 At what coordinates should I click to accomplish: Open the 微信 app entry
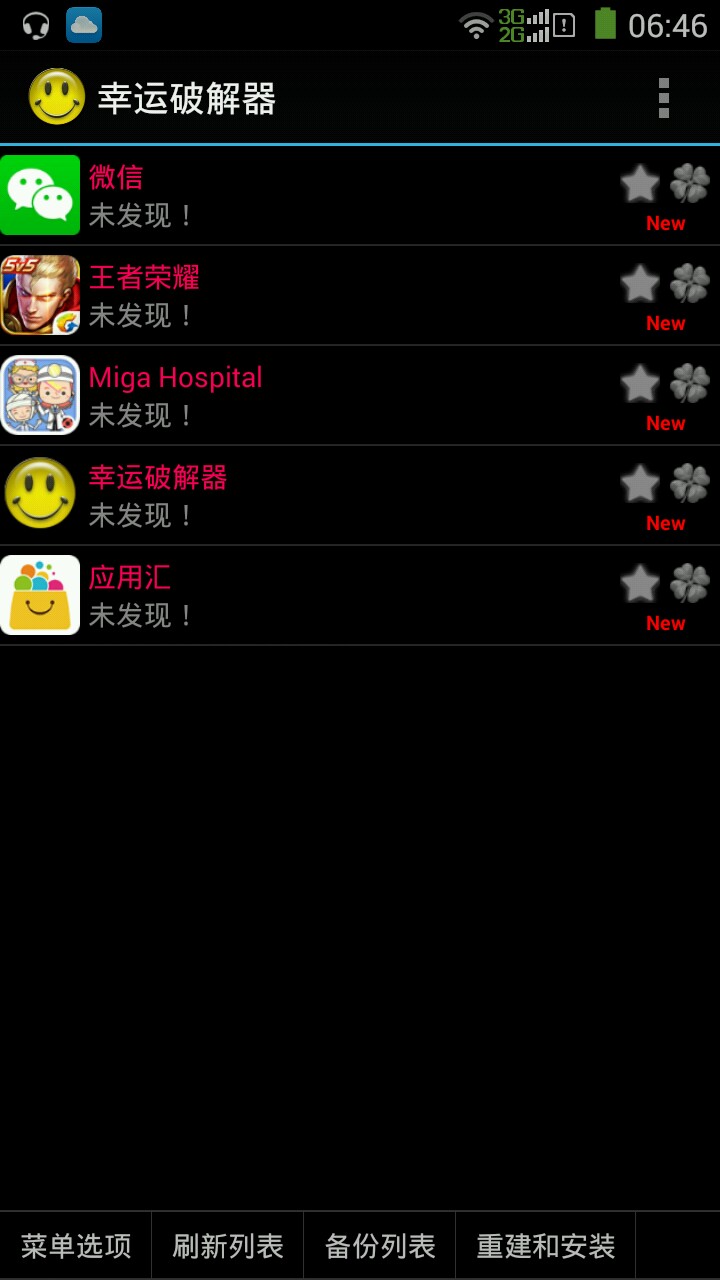pos(300,195)
